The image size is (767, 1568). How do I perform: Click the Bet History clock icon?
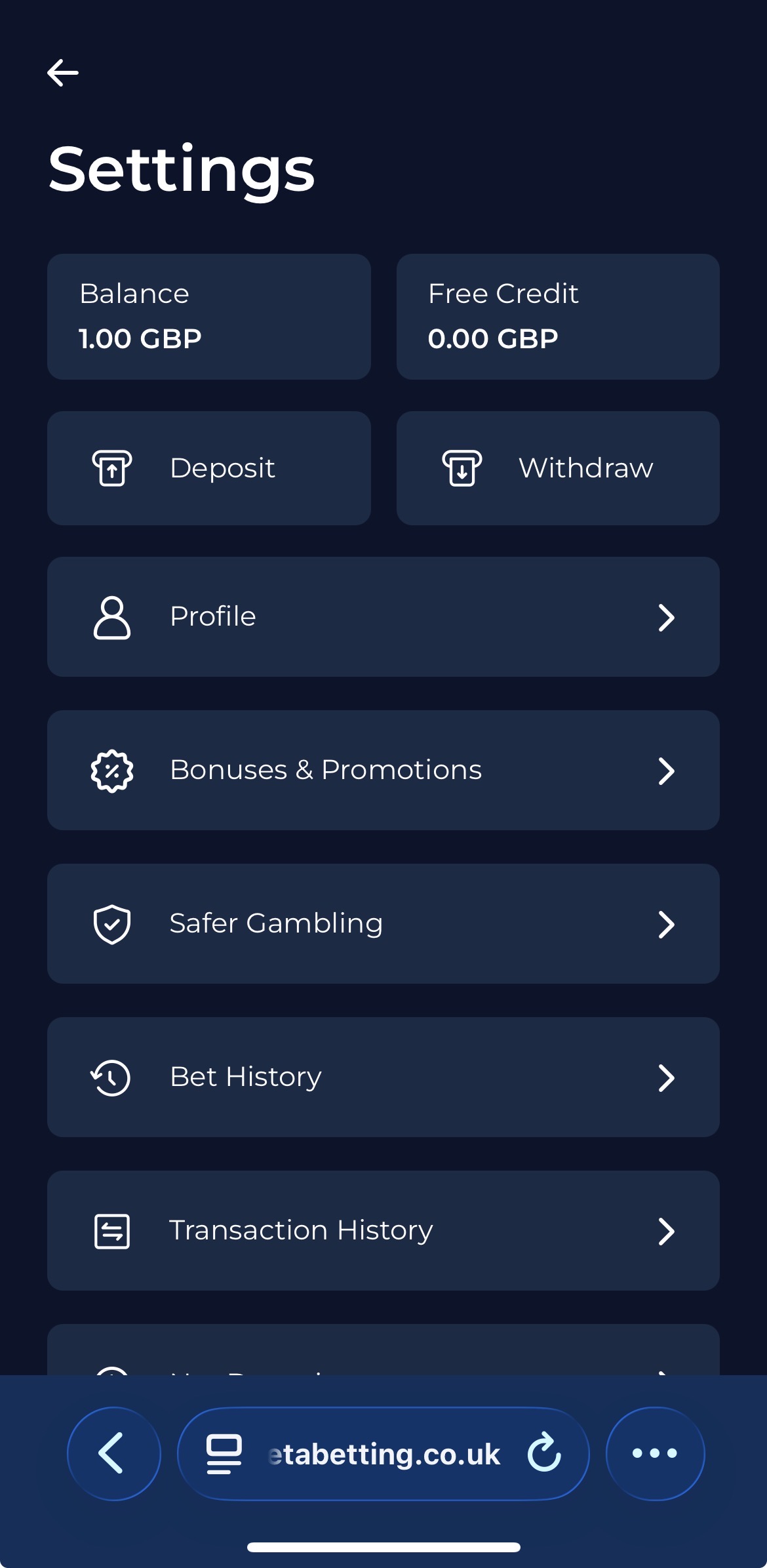click(x=112, y=1077)
